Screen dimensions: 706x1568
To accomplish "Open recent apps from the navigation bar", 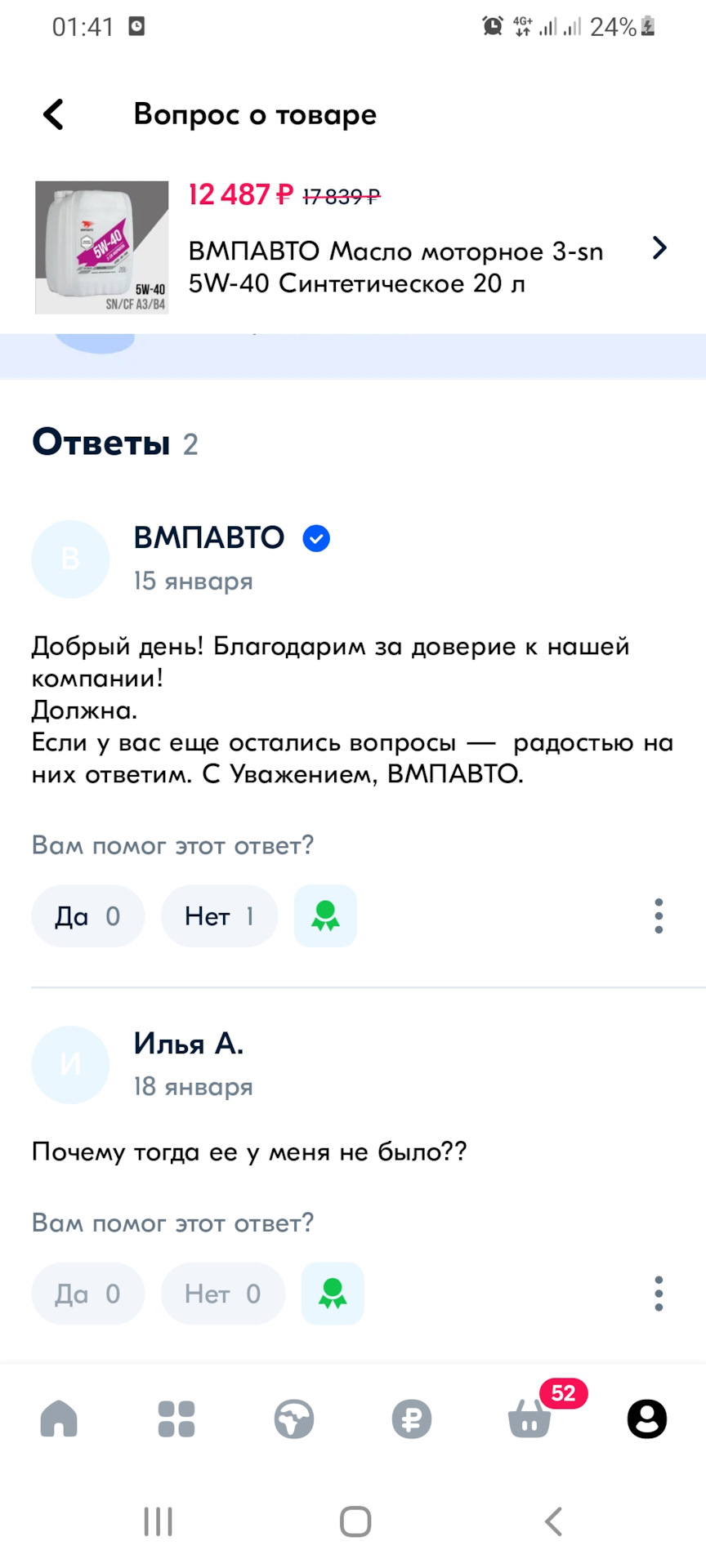I will (x=158, y=1521).
